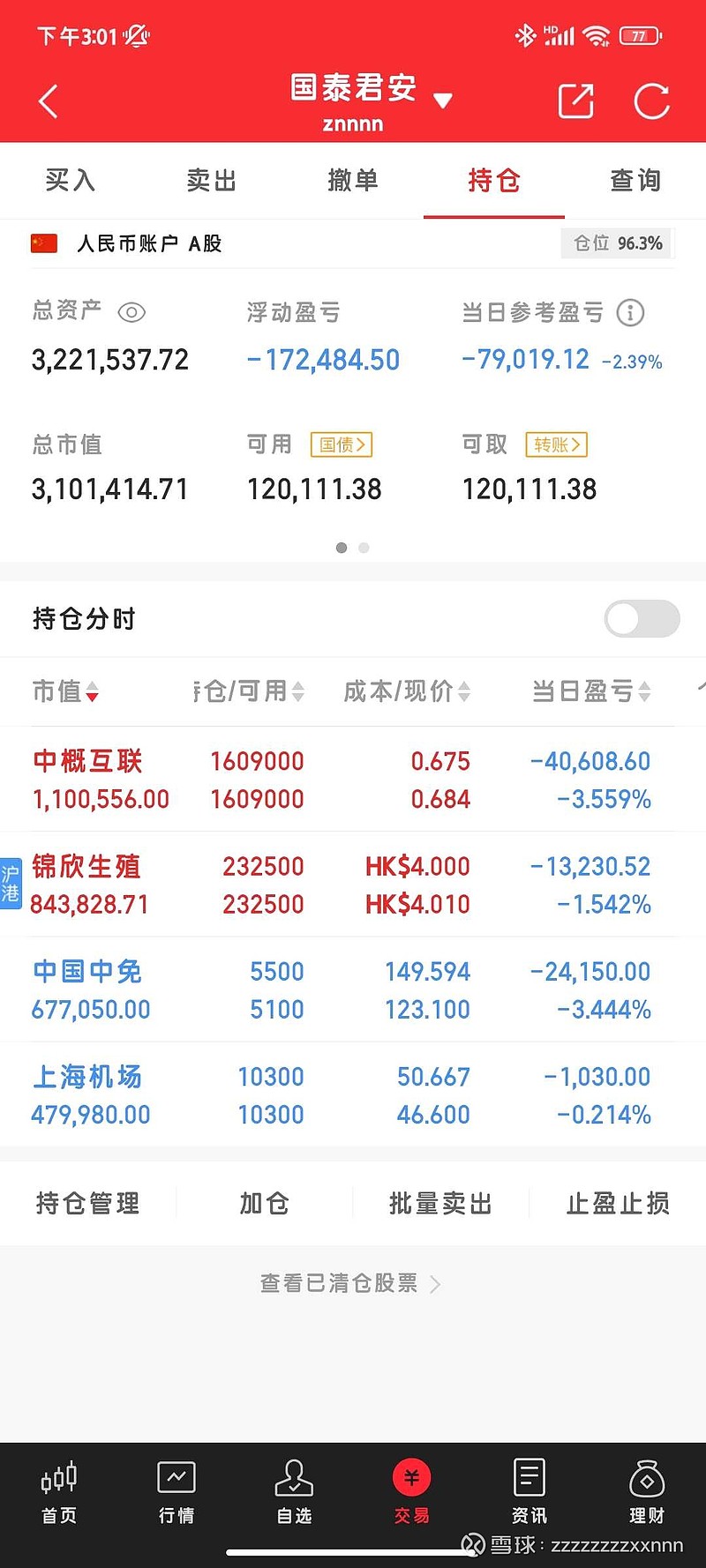The height and width of the screenshot is (1568, 706).
Task: Switch to the 买入 tab
Action: click(71, 181)
